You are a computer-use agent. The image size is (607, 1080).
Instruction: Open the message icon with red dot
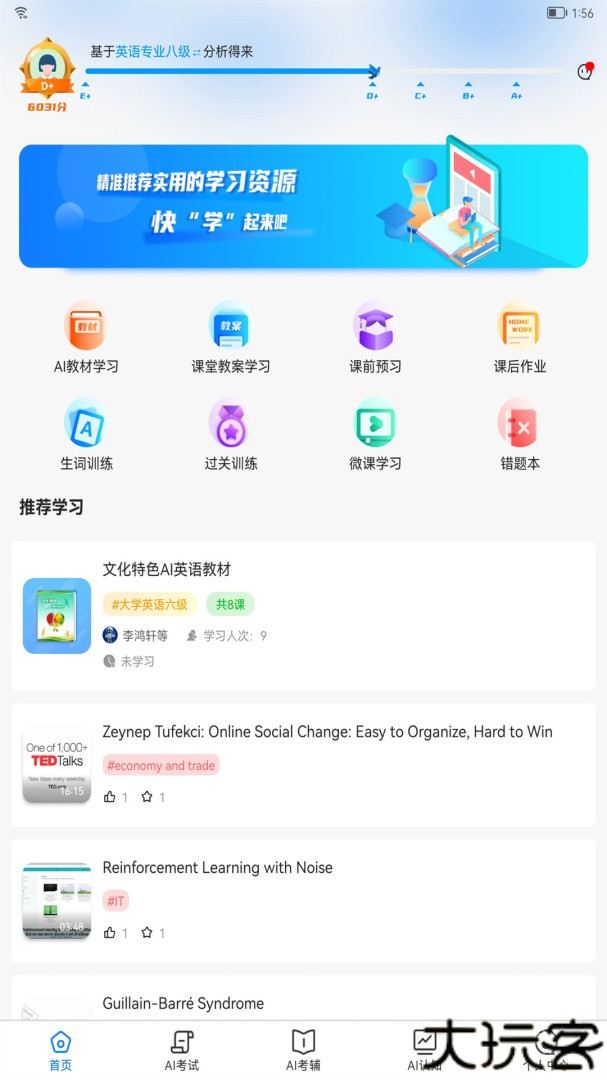pos(585,71)
